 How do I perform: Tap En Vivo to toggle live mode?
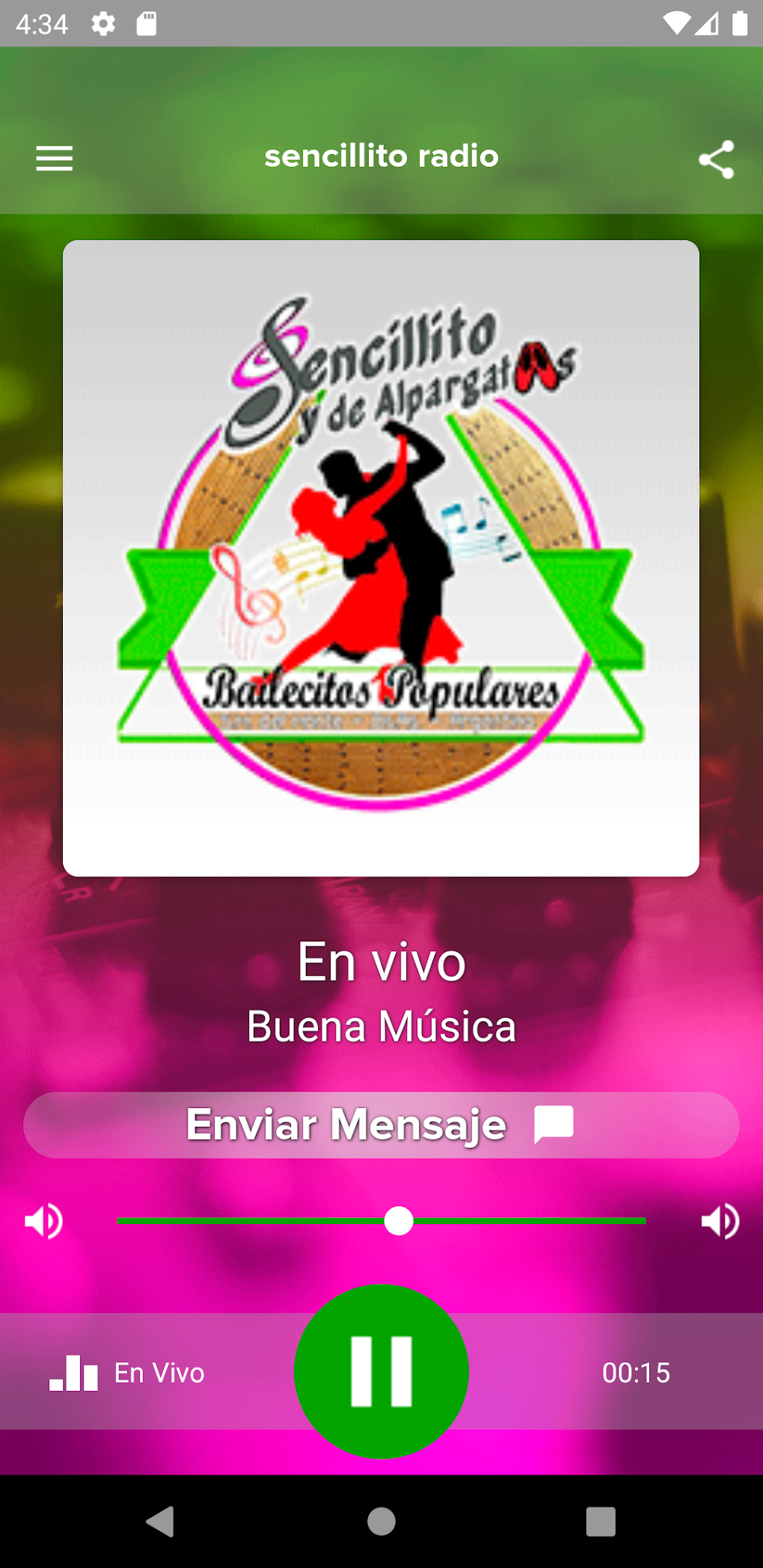coord(158,1372)
